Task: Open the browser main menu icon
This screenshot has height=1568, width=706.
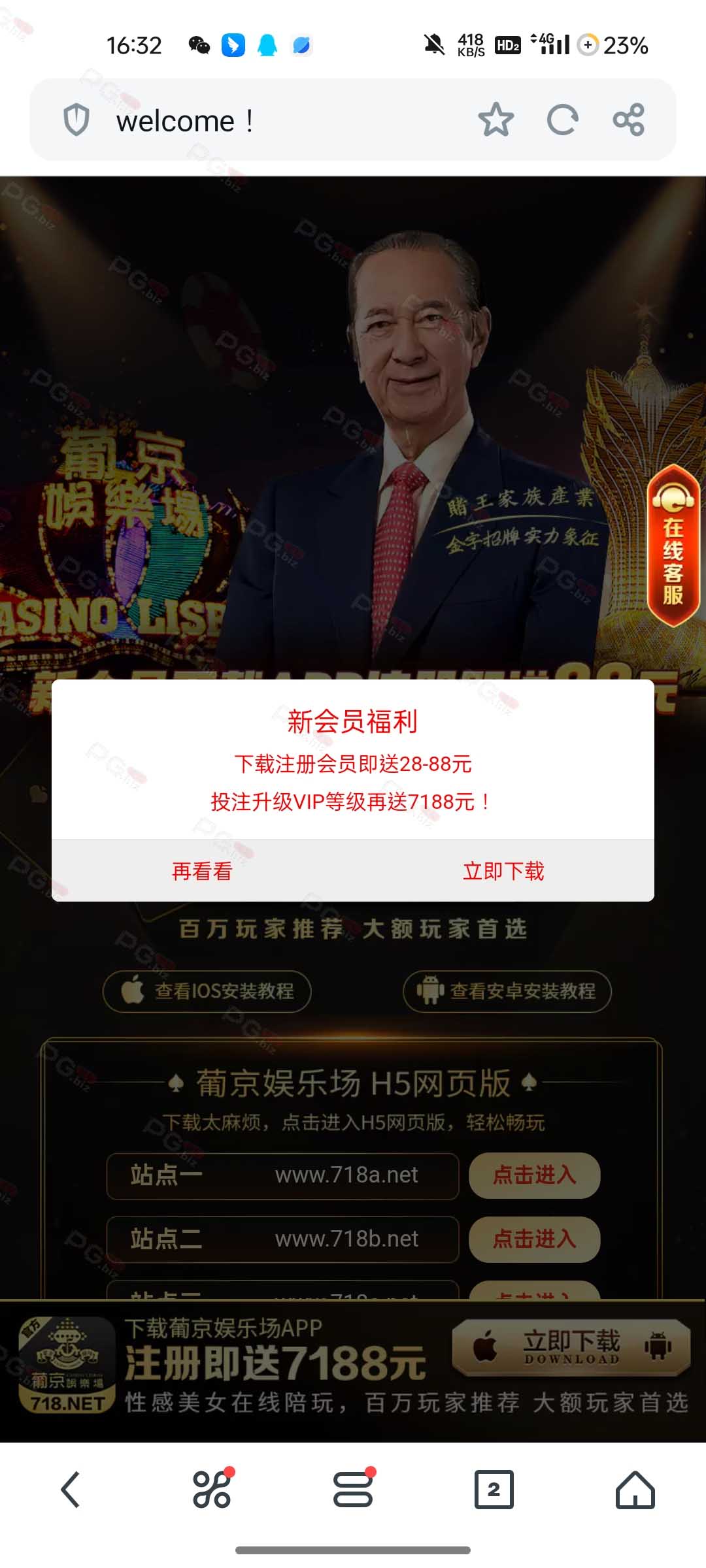Action: 353,1490
